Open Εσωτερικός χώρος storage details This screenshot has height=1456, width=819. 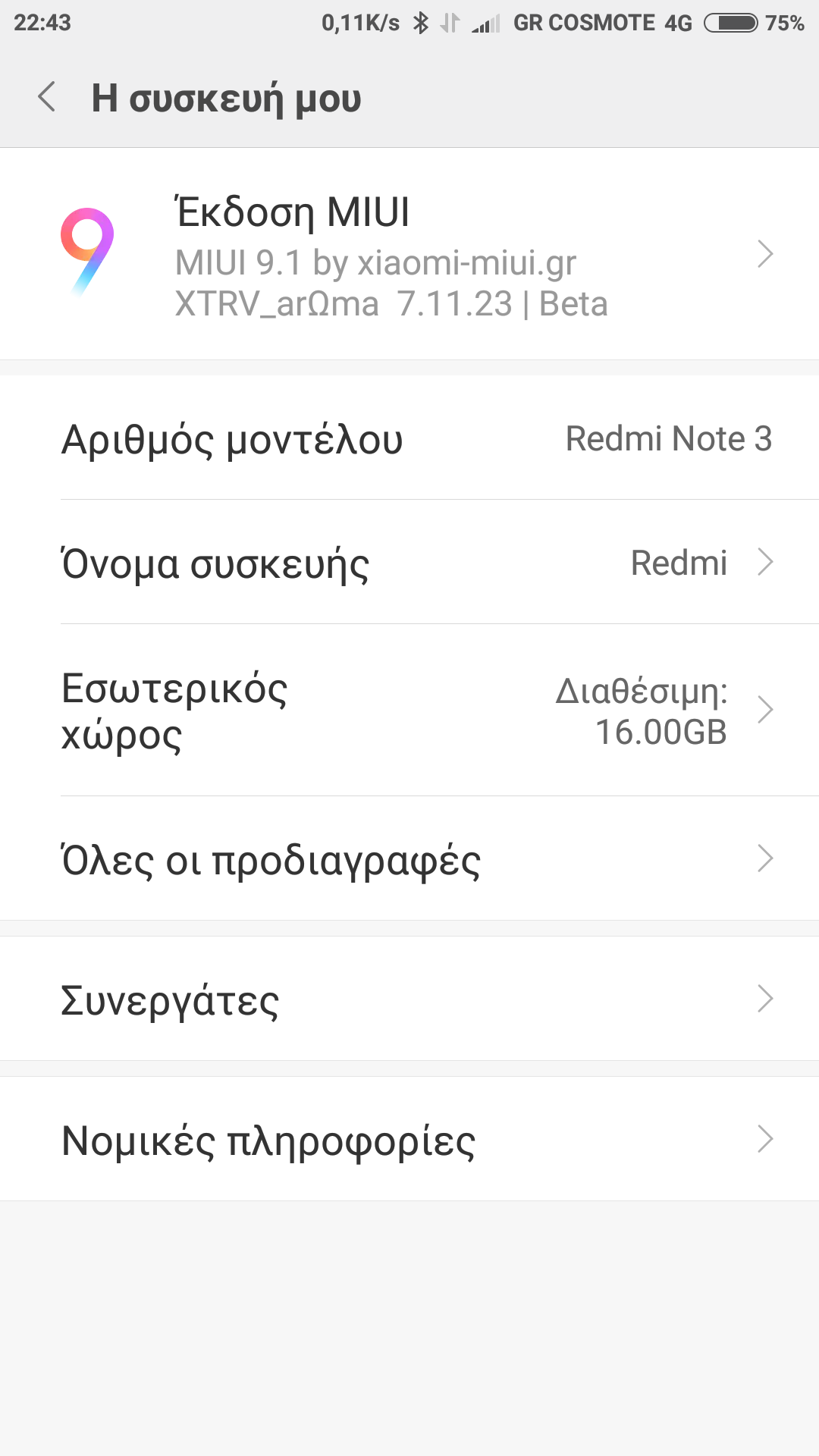pyautogui.click(x=409, y=711)
